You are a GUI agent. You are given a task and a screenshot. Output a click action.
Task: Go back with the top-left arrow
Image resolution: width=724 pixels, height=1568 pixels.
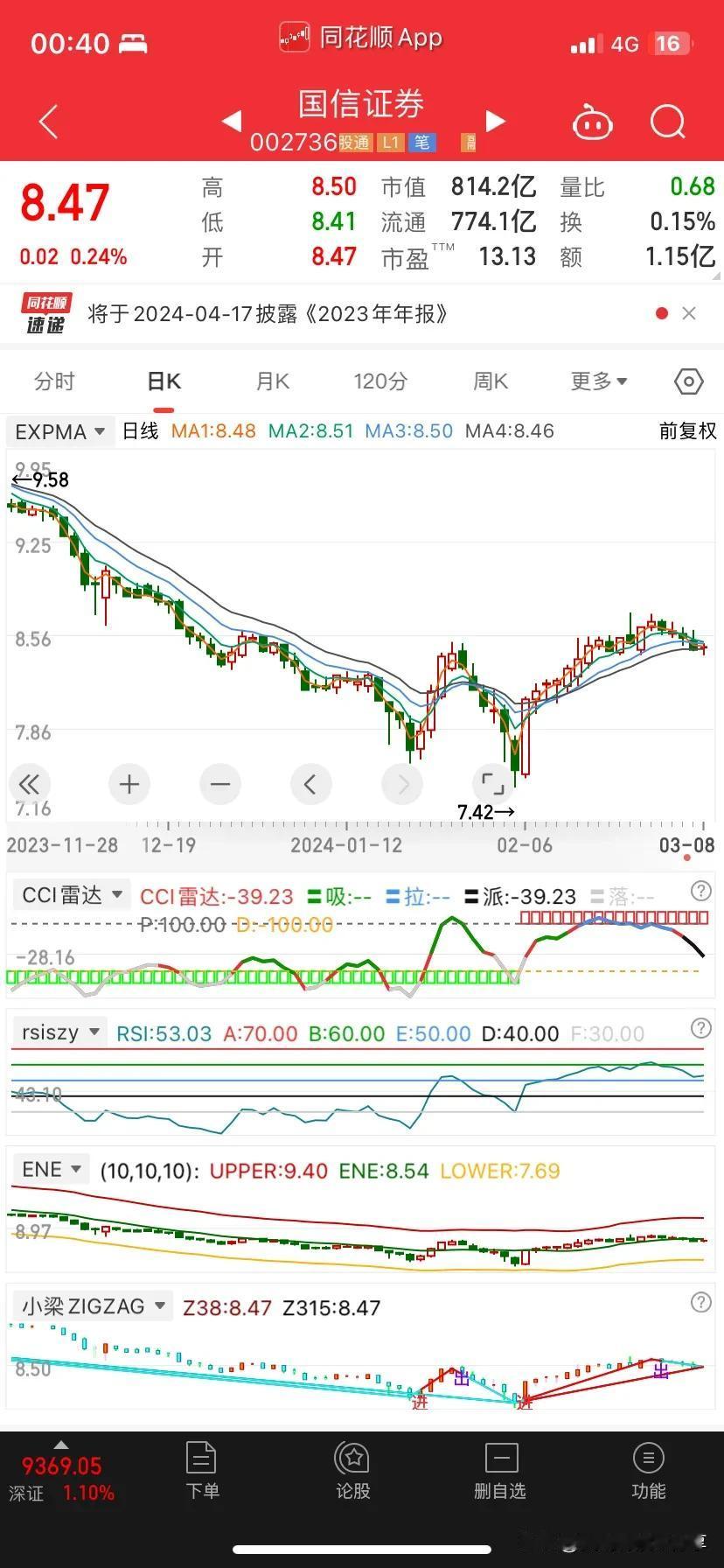(x=49, y=122)
